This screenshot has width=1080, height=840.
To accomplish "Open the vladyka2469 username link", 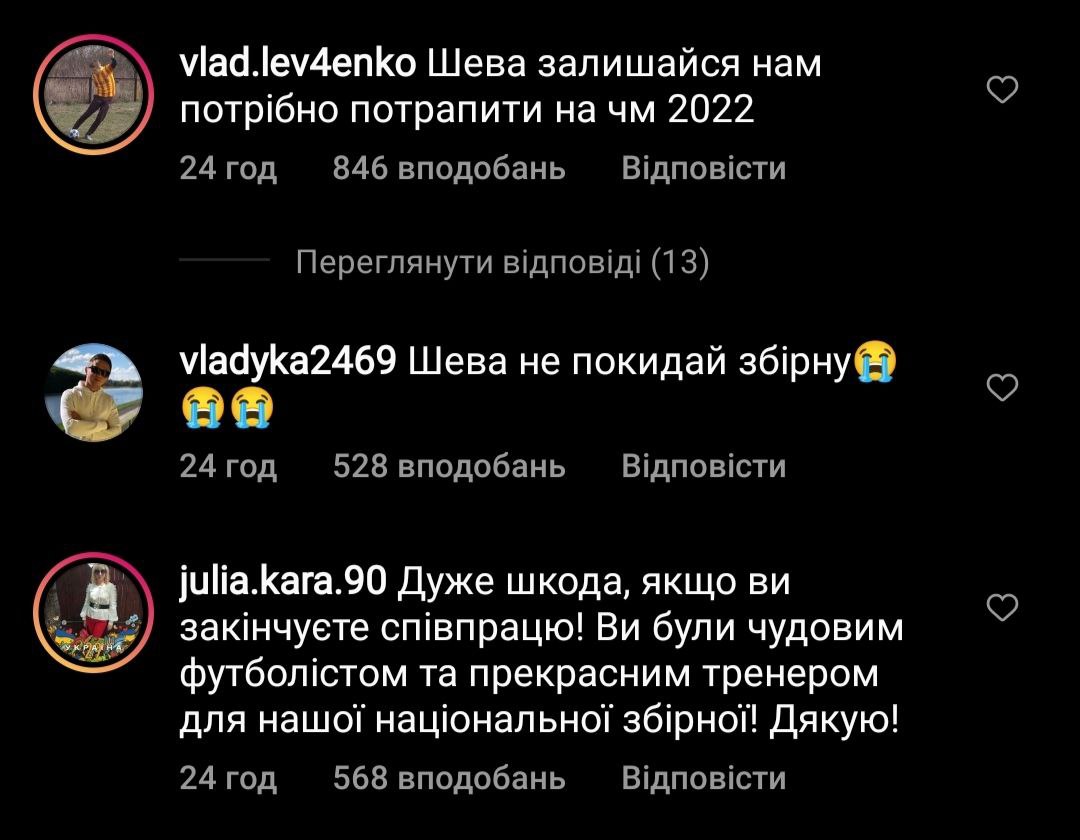I will coord(289,362).
